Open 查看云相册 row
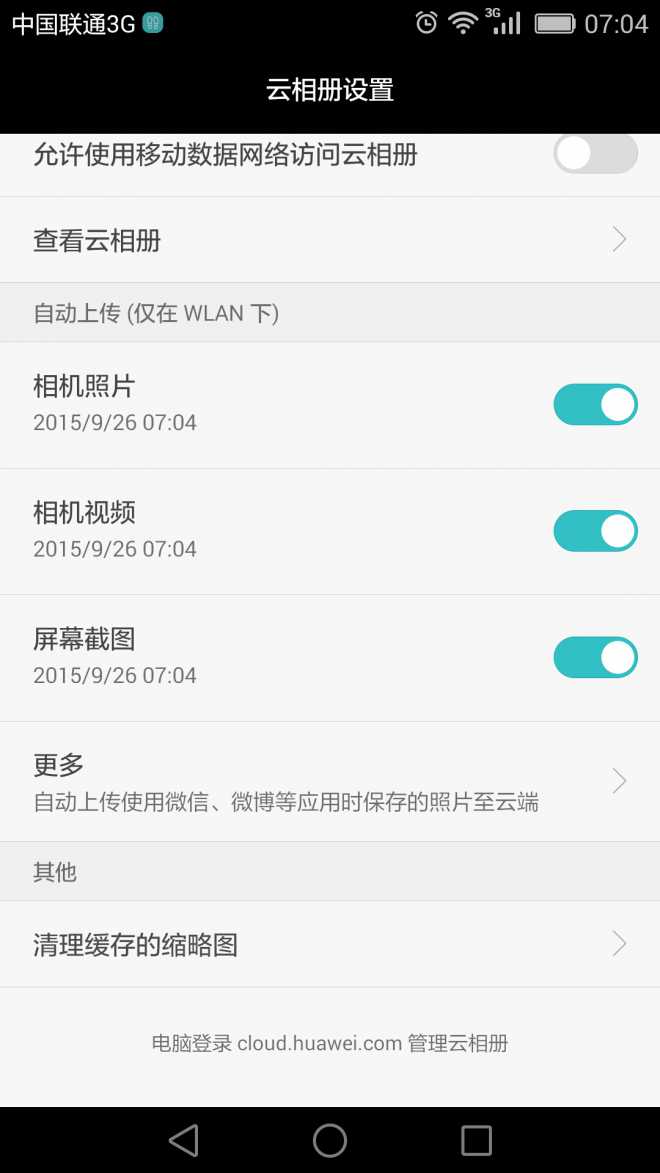 click(x=330, y=240)
